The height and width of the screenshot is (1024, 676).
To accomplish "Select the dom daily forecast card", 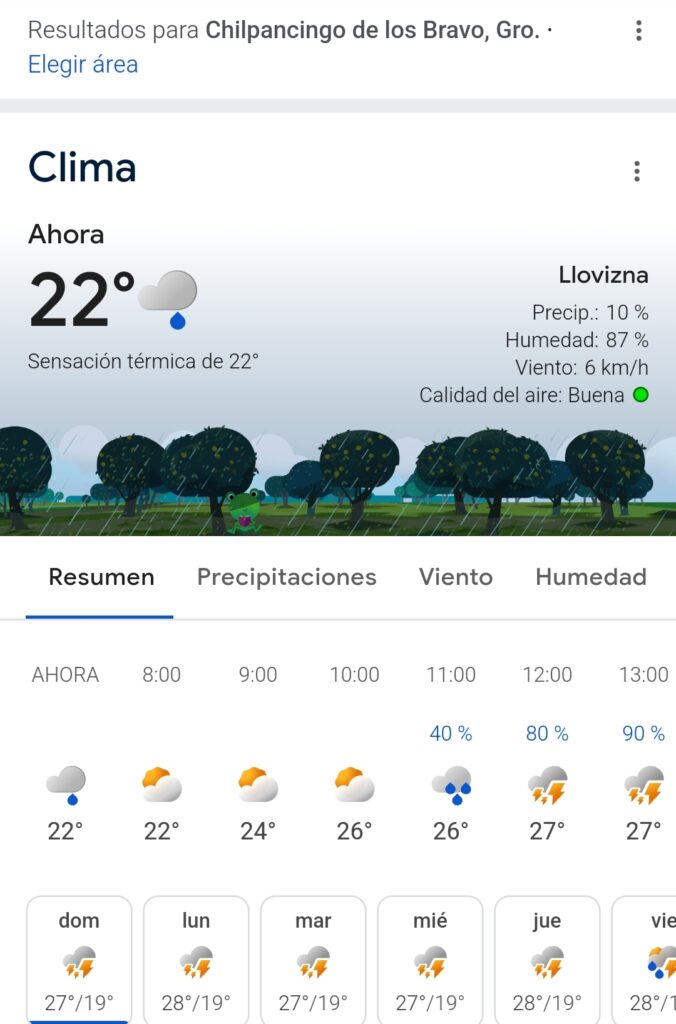I will pos(79,960).
